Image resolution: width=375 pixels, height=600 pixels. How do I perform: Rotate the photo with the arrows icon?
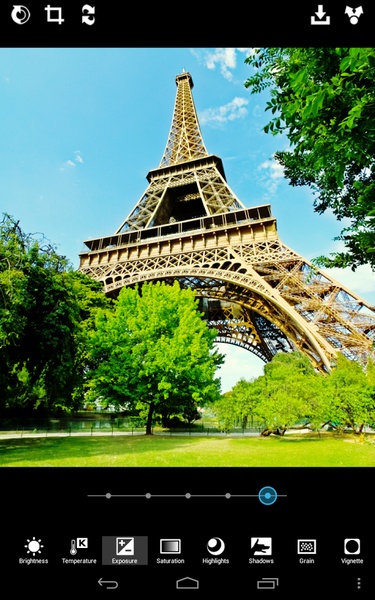(88, 15)
